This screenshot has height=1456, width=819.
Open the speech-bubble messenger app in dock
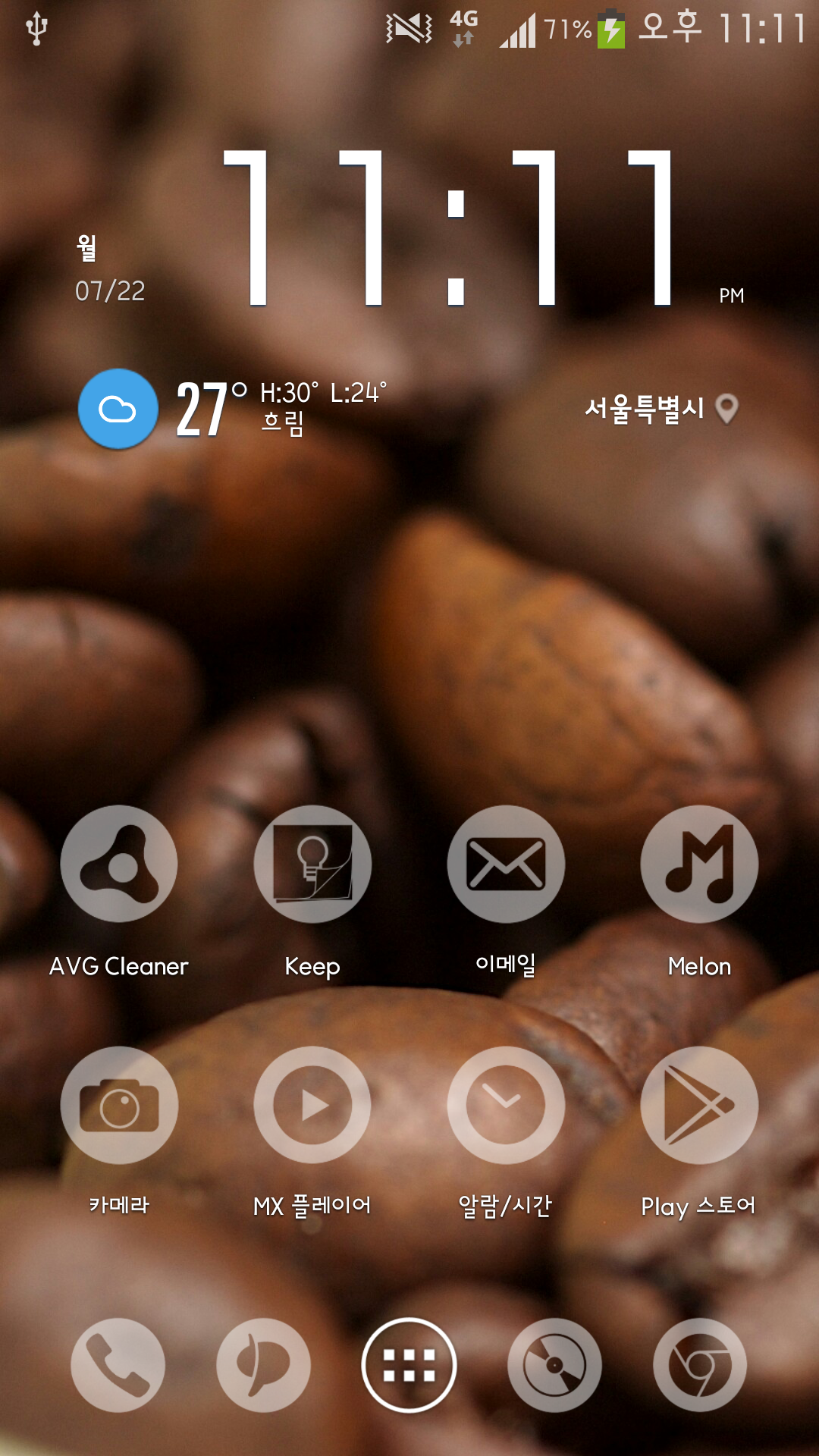pyautogui.click(x=263, y=1365)
